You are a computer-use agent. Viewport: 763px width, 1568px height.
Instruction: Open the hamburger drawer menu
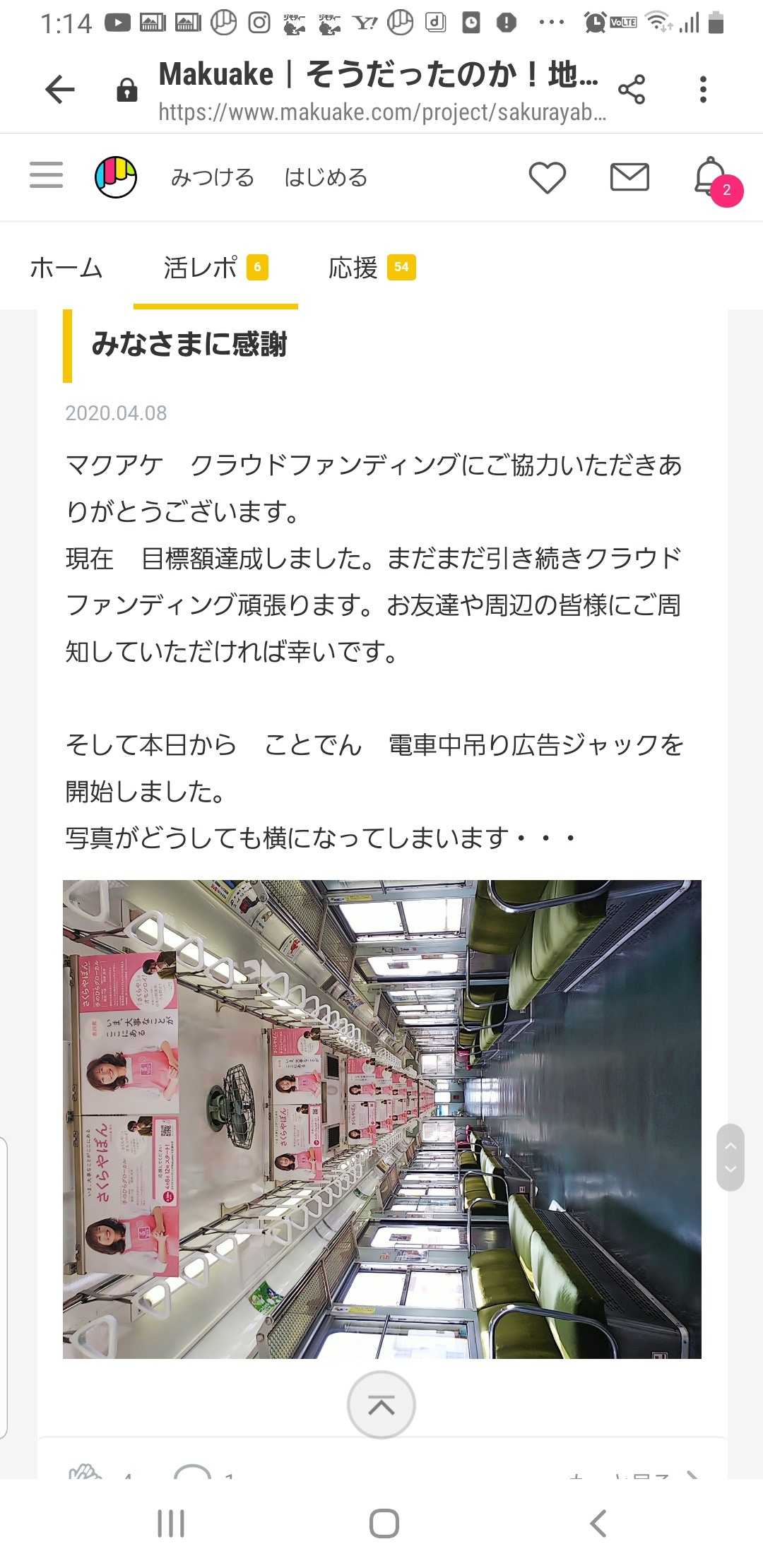click(47, 175)
